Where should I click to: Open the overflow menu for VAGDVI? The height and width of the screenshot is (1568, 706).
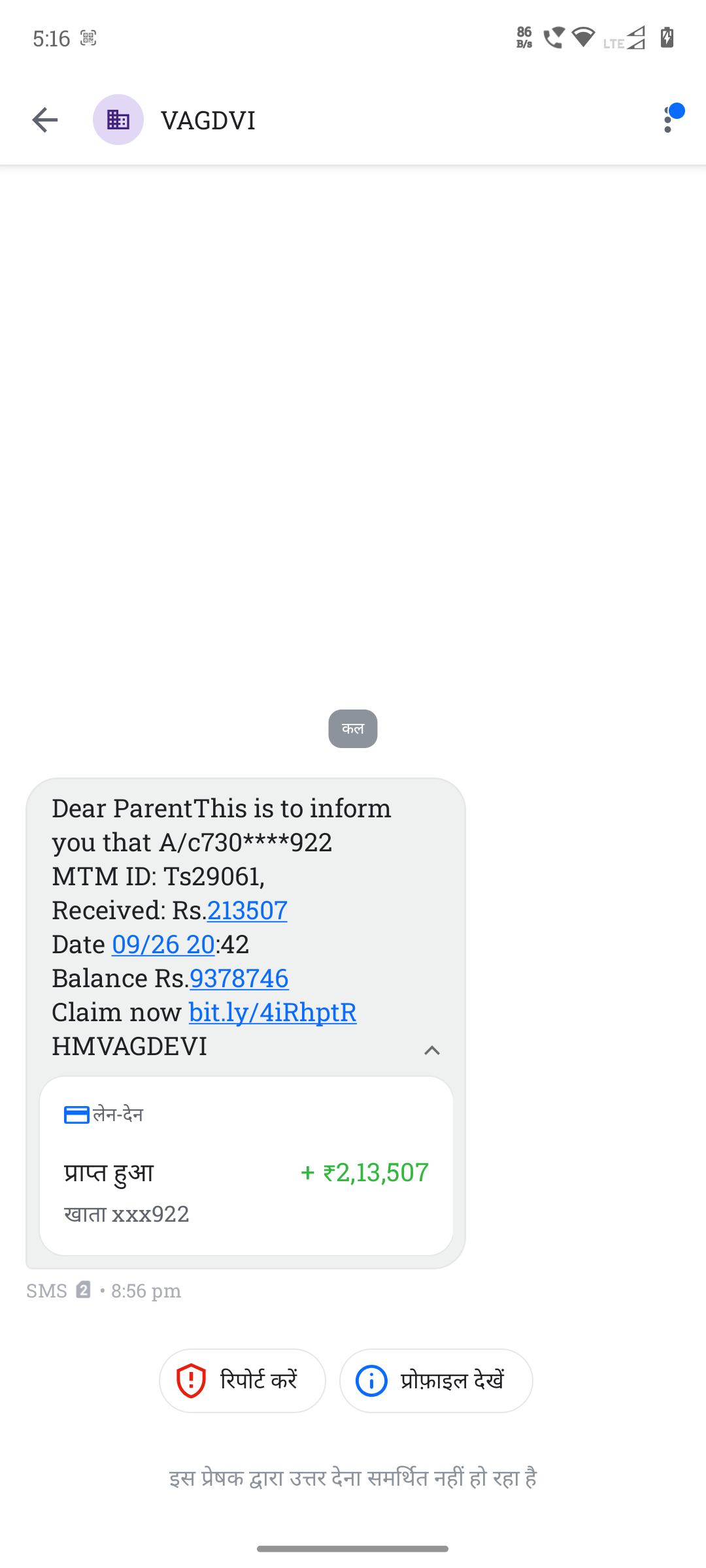(668, 120)
